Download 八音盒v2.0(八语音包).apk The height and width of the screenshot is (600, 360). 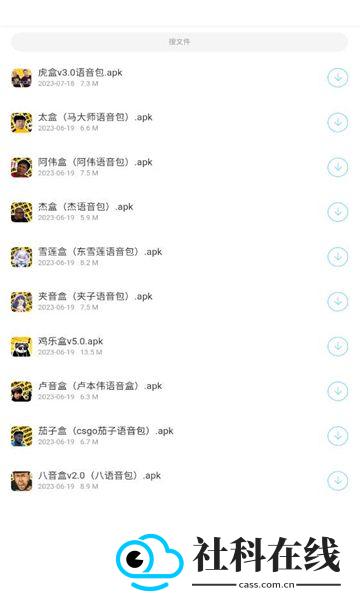coord(337,481)
